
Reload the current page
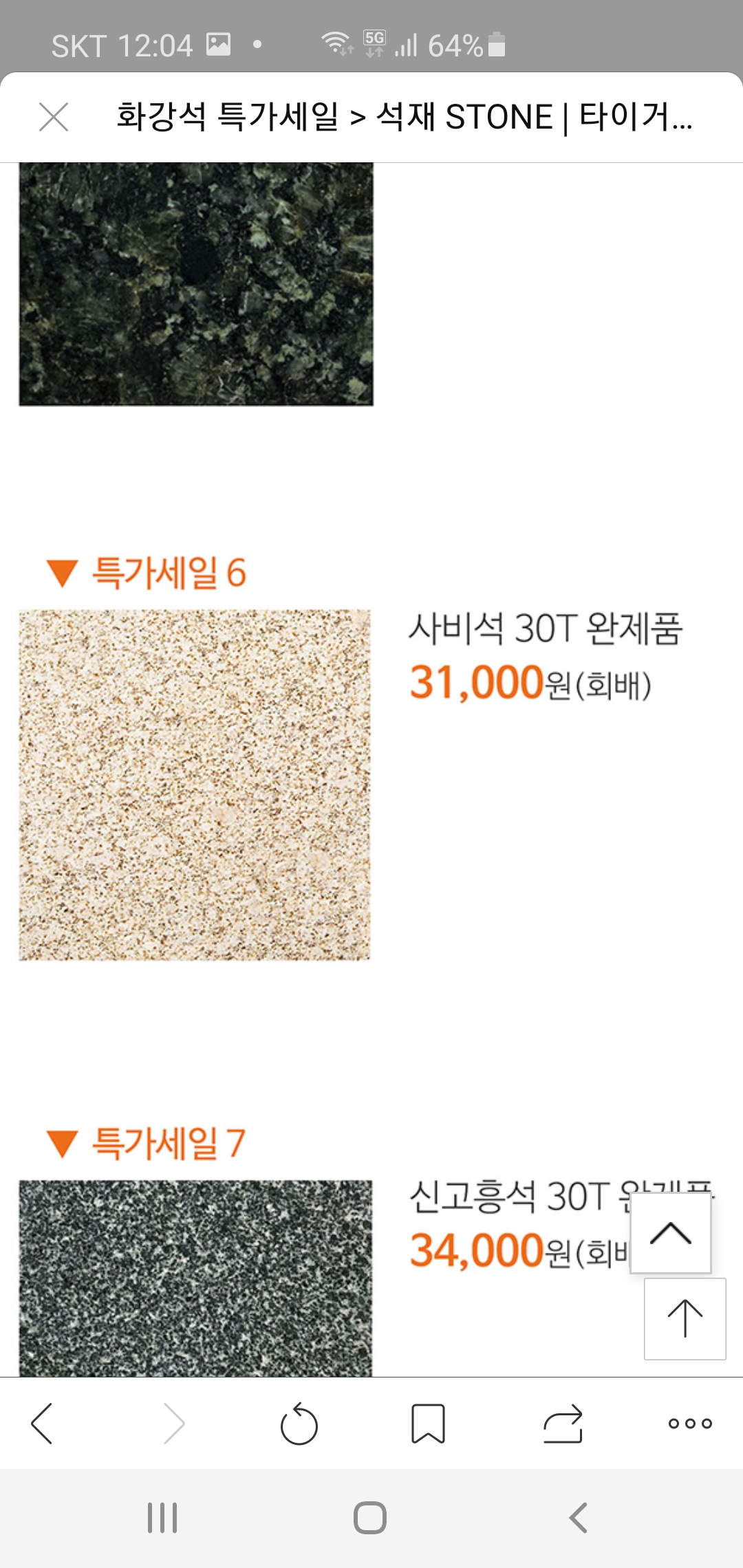point(299,1424)
